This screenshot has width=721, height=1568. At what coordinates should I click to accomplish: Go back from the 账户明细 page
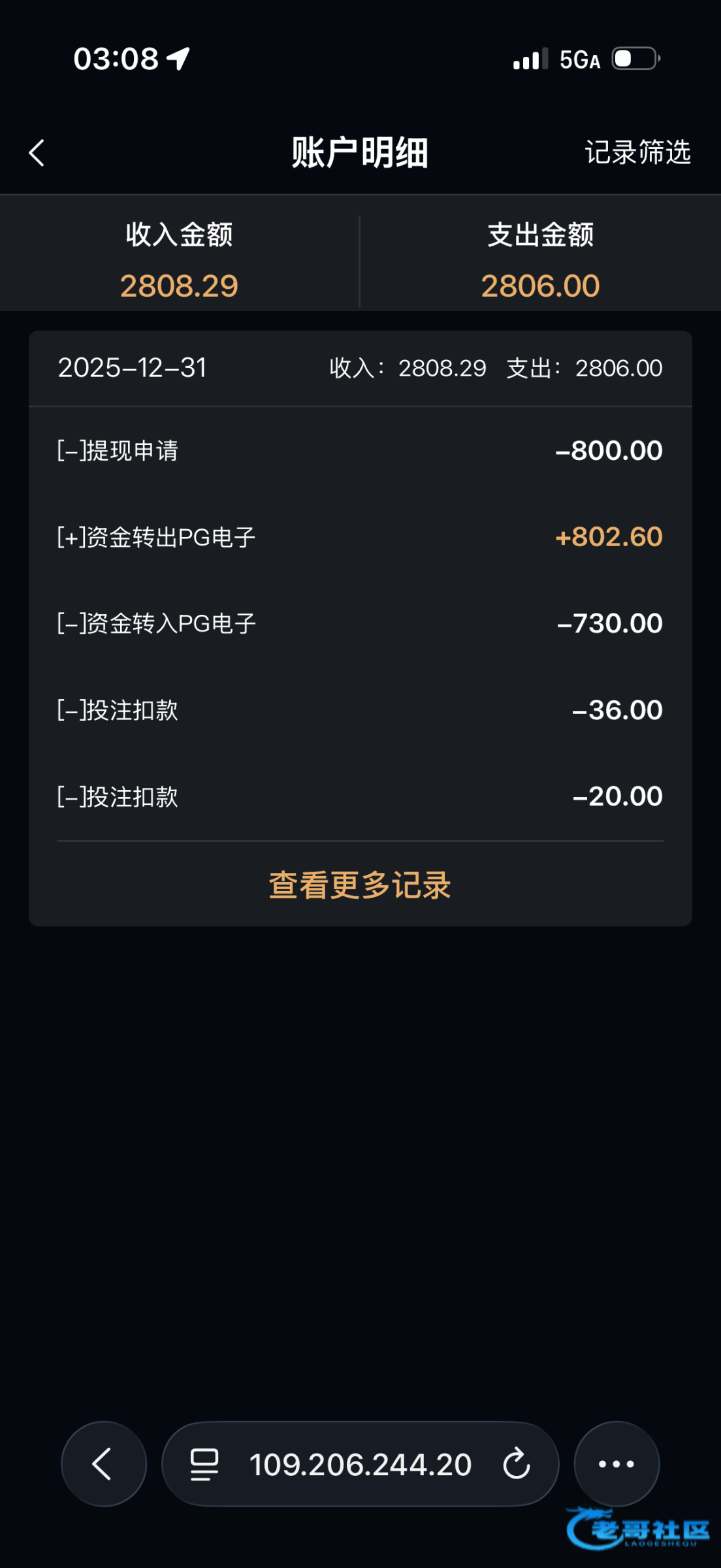click(x=37, y=154)
